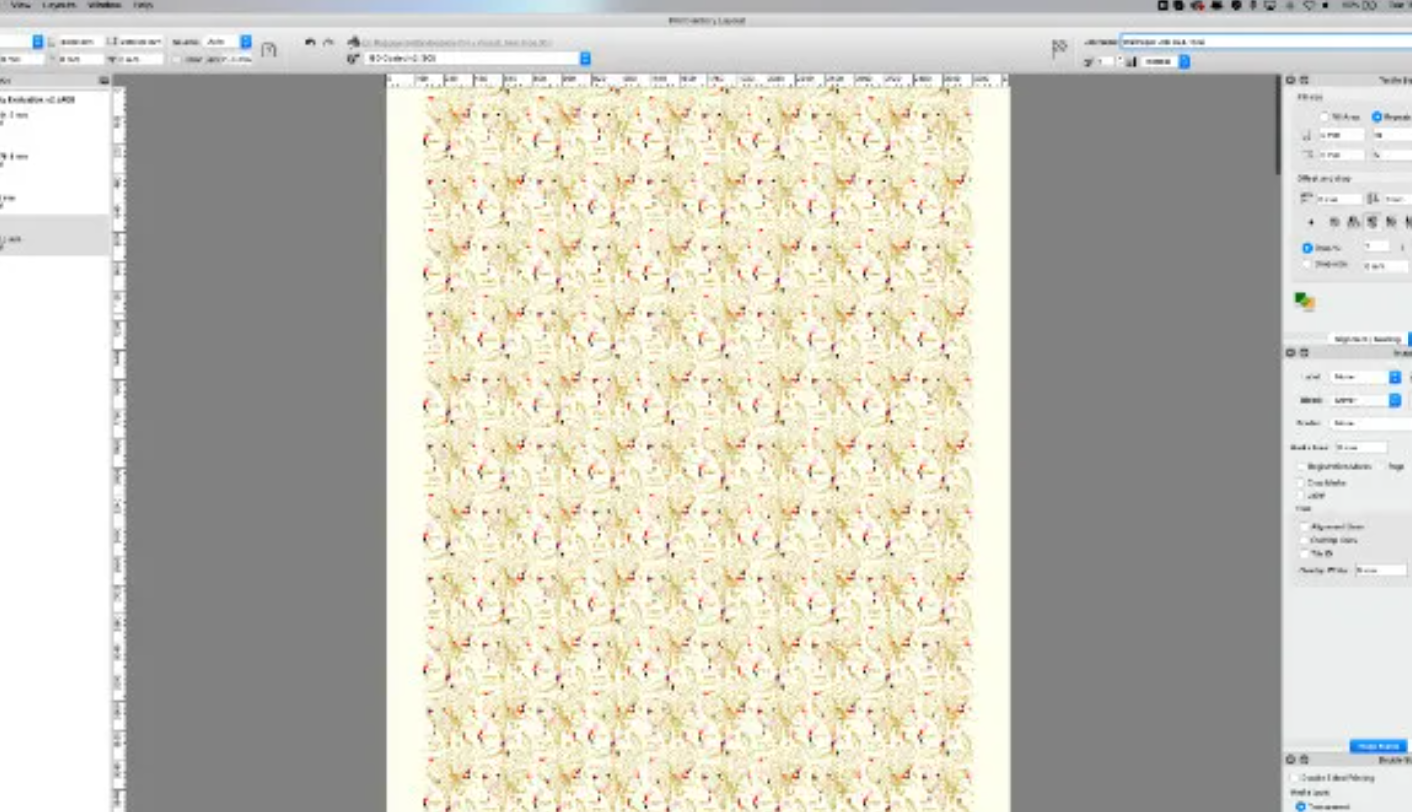Select the Fill Area radio button

pyautogui.click(x=1324, y=117)
